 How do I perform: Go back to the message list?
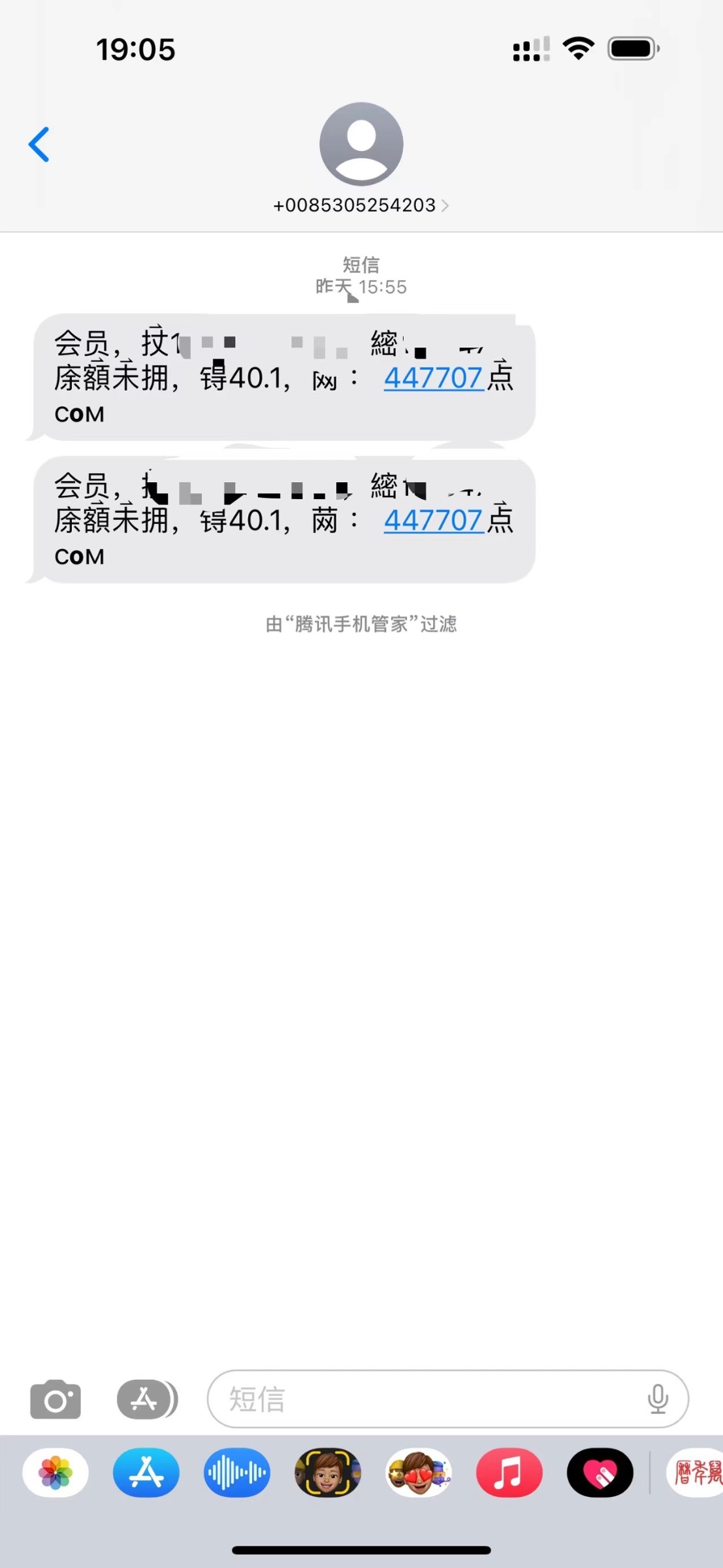[x=39, y=144]
